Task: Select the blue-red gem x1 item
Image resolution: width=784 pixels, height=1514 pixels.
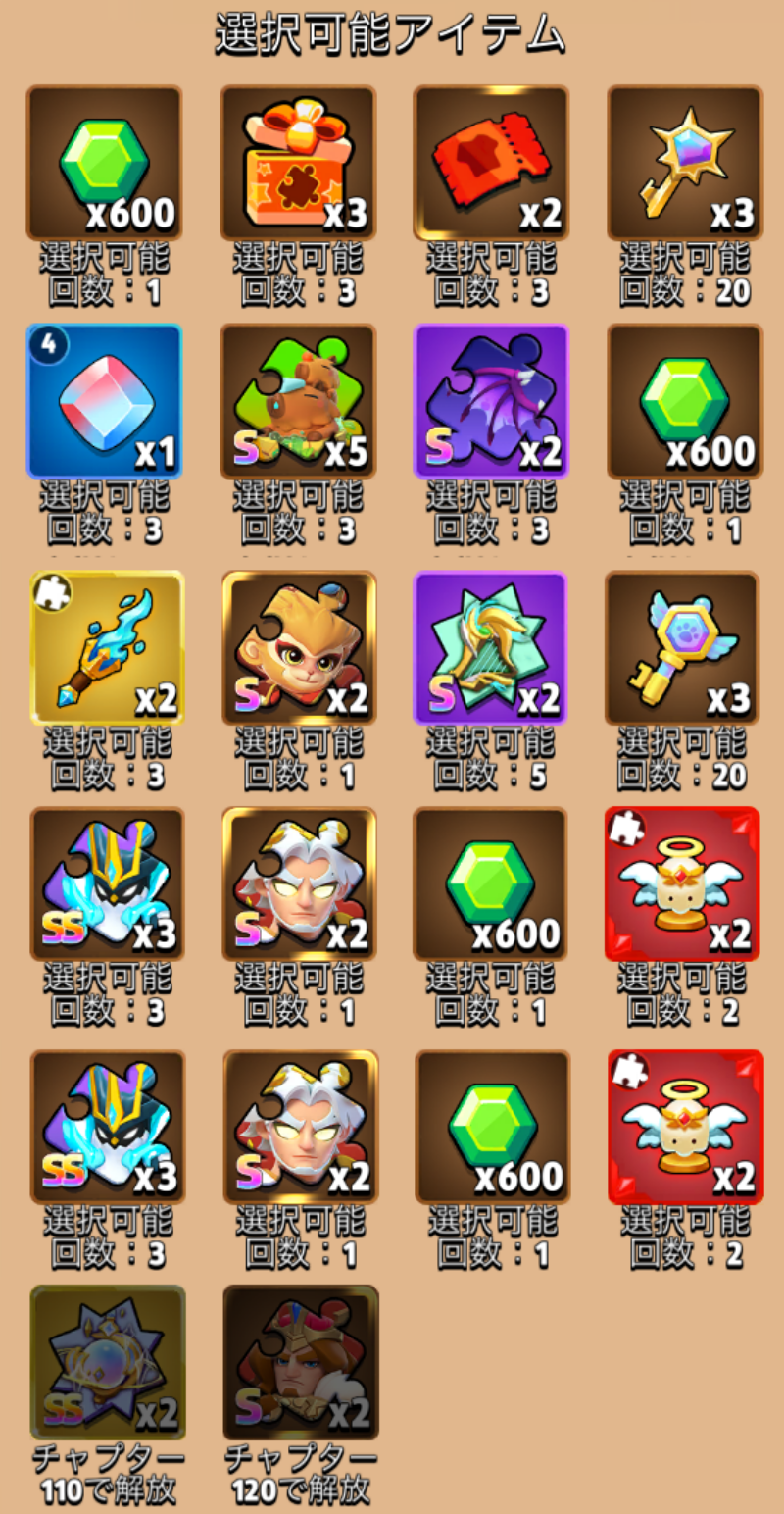Action: 105,401
